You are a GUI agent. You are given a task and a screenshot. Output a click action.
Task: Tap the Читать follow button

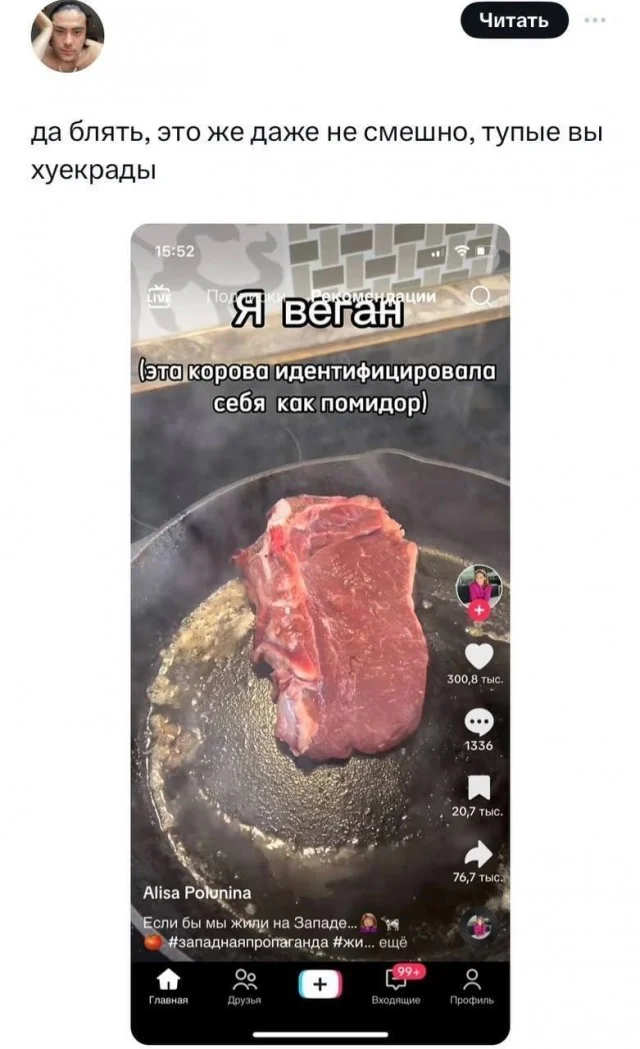[514, 19]
